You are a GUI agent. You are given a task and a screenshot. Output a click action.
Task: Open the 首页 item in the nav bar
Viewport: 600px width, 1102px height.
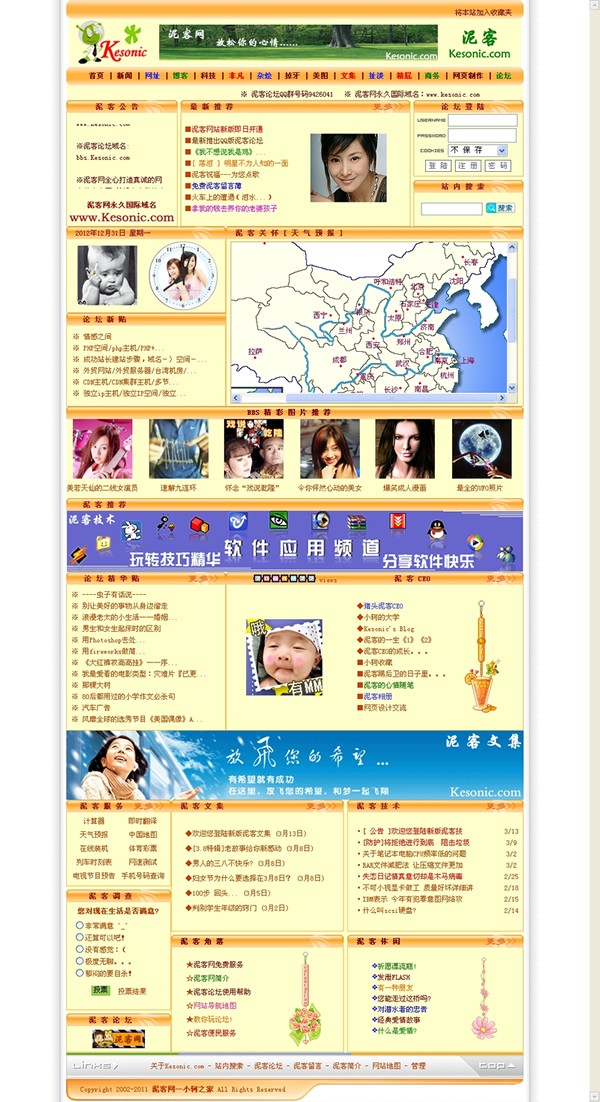[x=96, y=76]
